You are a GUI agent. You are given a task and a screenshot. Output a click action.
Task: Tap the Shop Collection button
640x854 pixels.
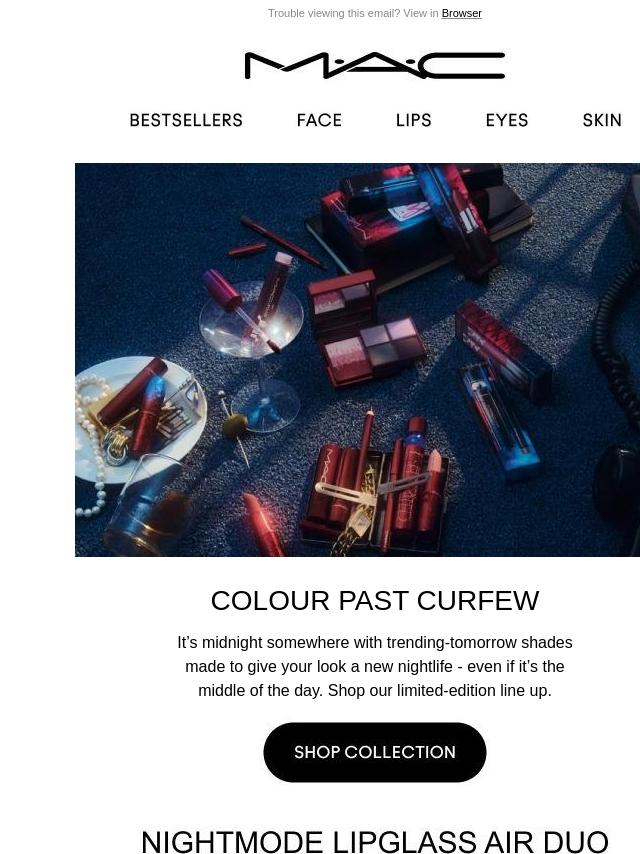(x=374, y=752)
